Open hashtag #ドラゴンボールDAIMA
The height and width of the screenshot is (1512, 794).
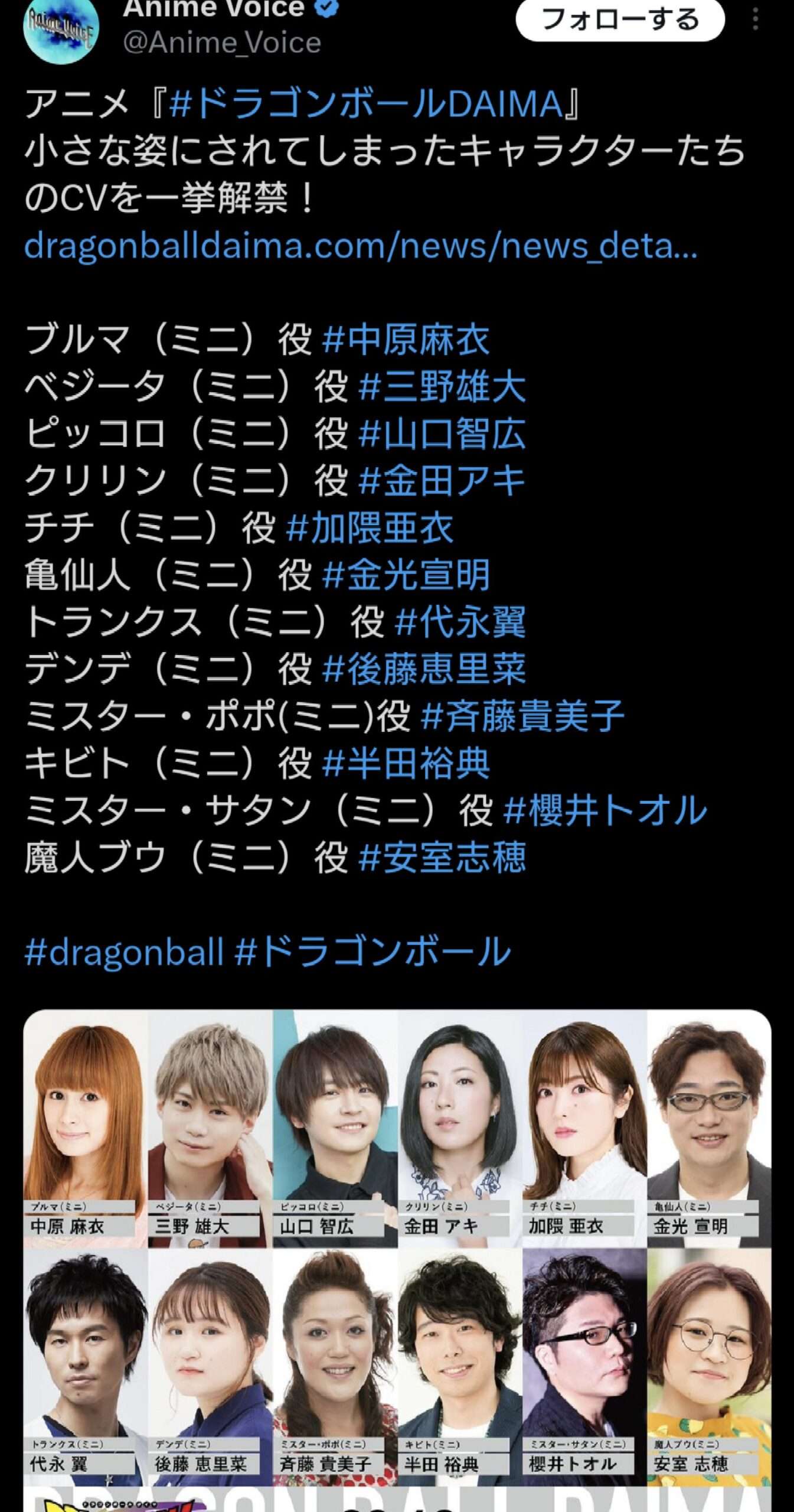point(366,104)
